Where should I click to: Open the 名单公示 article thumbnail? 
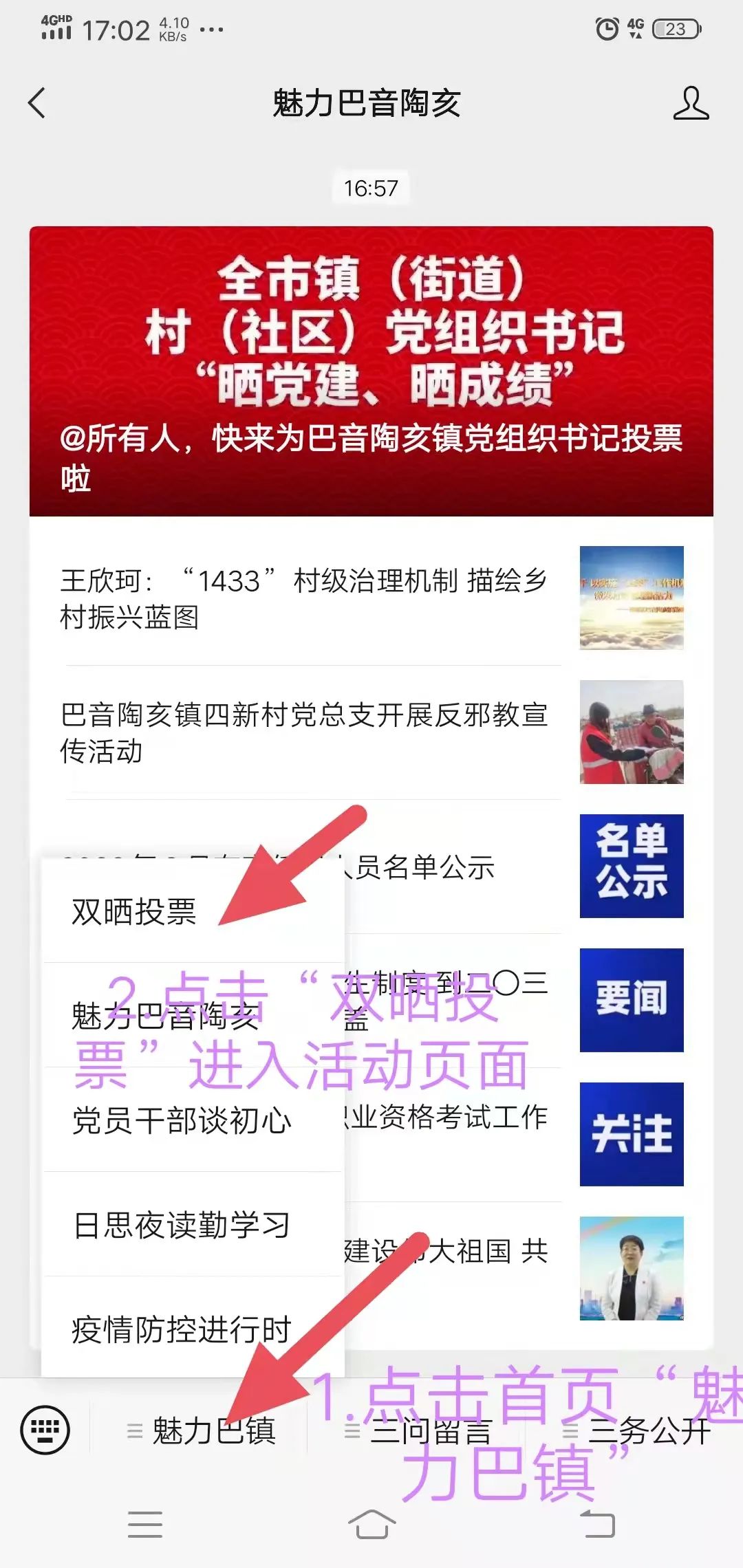tap(632, 866)
